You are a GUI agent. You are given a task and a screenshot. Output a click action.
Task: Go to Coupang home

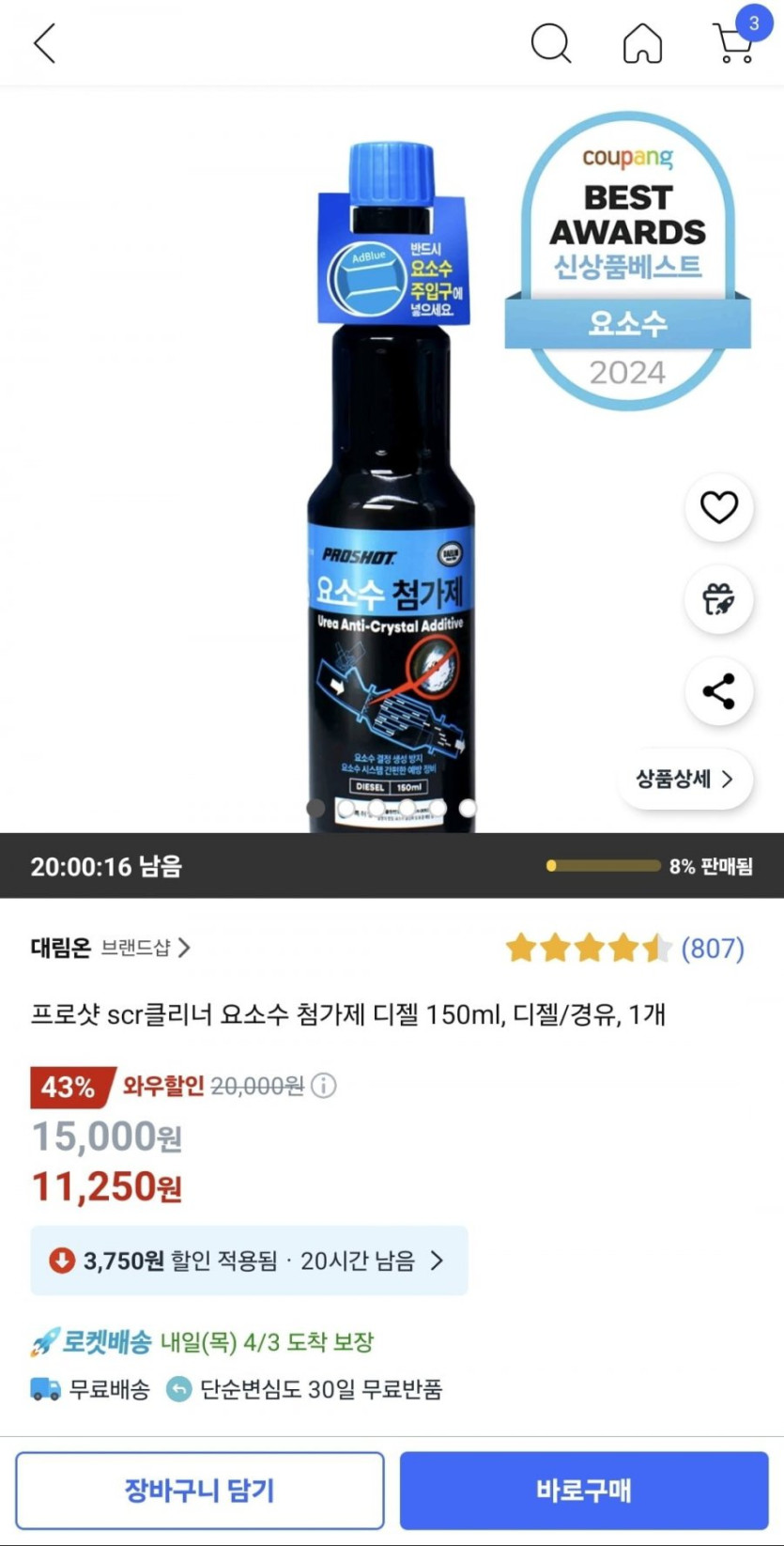pyautogui.click(x=642, y=43)
